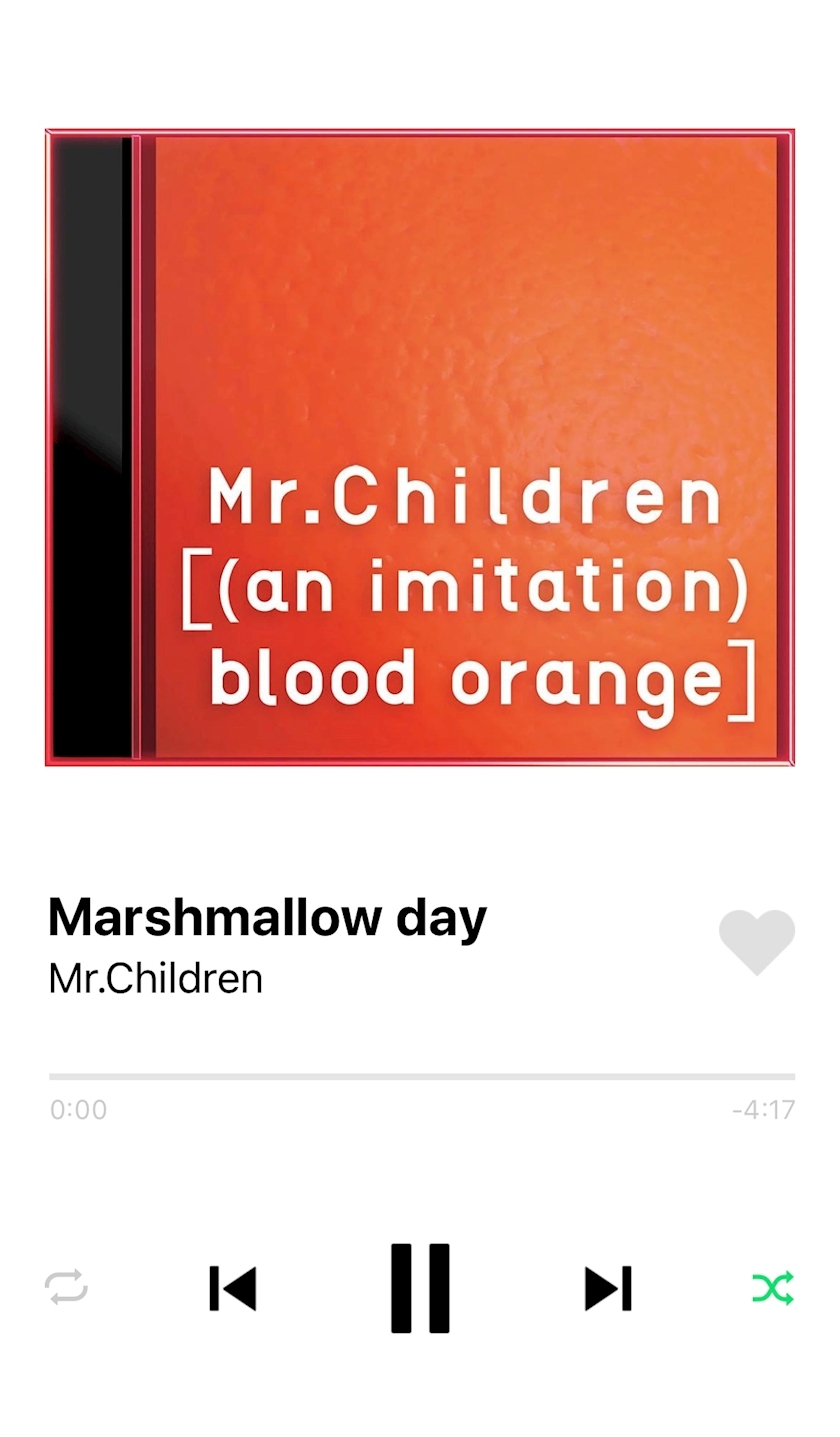Tap the blood orange album cover
The height and width of the screenshot is (1437, 840).
pos(420,447)
